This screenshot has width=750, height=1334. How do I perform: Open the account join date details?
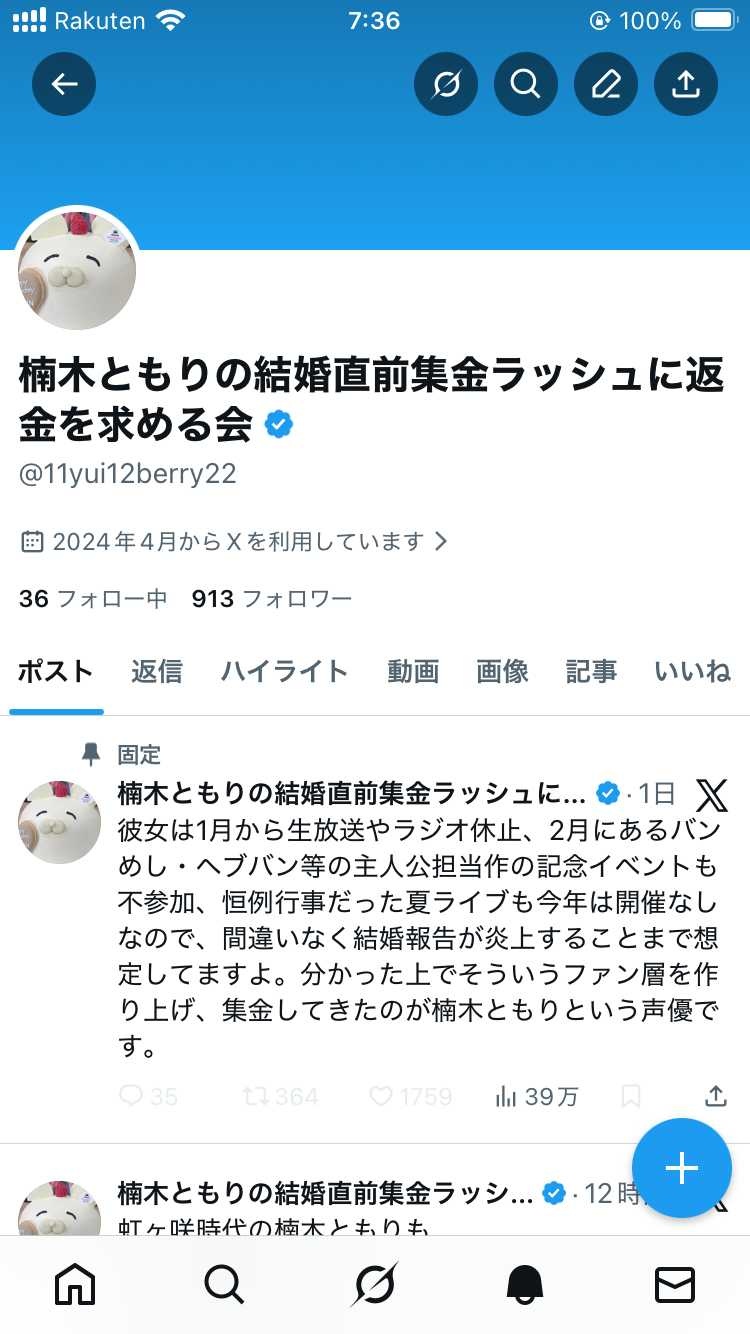[235, 542]
